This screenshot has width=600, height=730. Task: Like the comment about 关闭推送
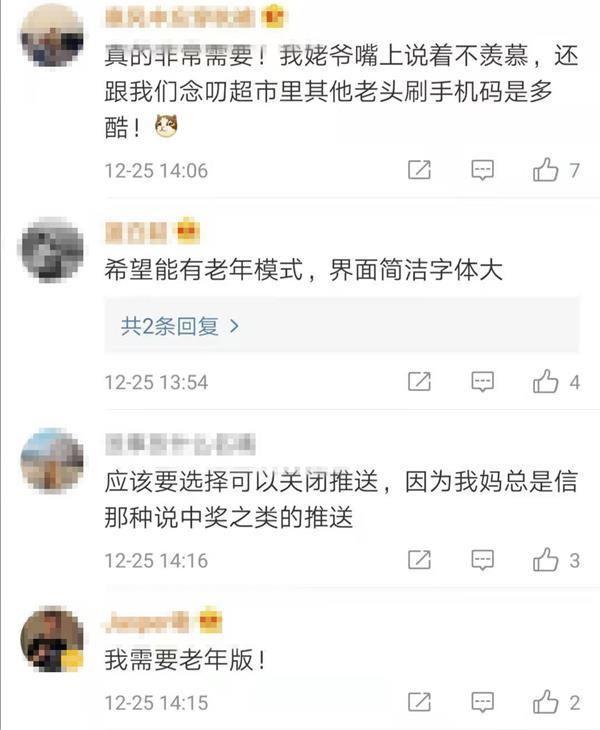pyautogui.click(x=546, y=559)
